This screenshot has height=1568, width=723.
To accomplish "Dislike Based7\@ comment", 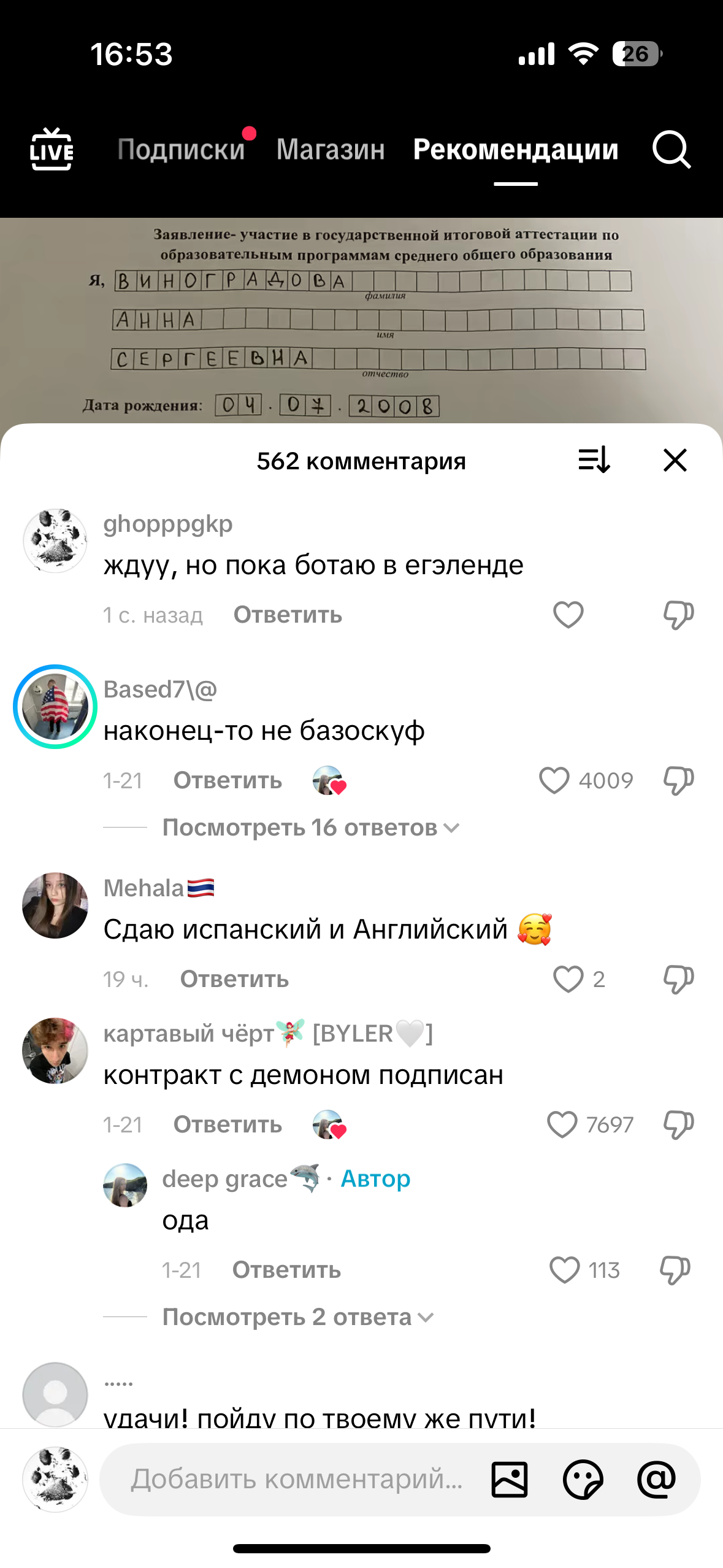I will coord(678,780).
